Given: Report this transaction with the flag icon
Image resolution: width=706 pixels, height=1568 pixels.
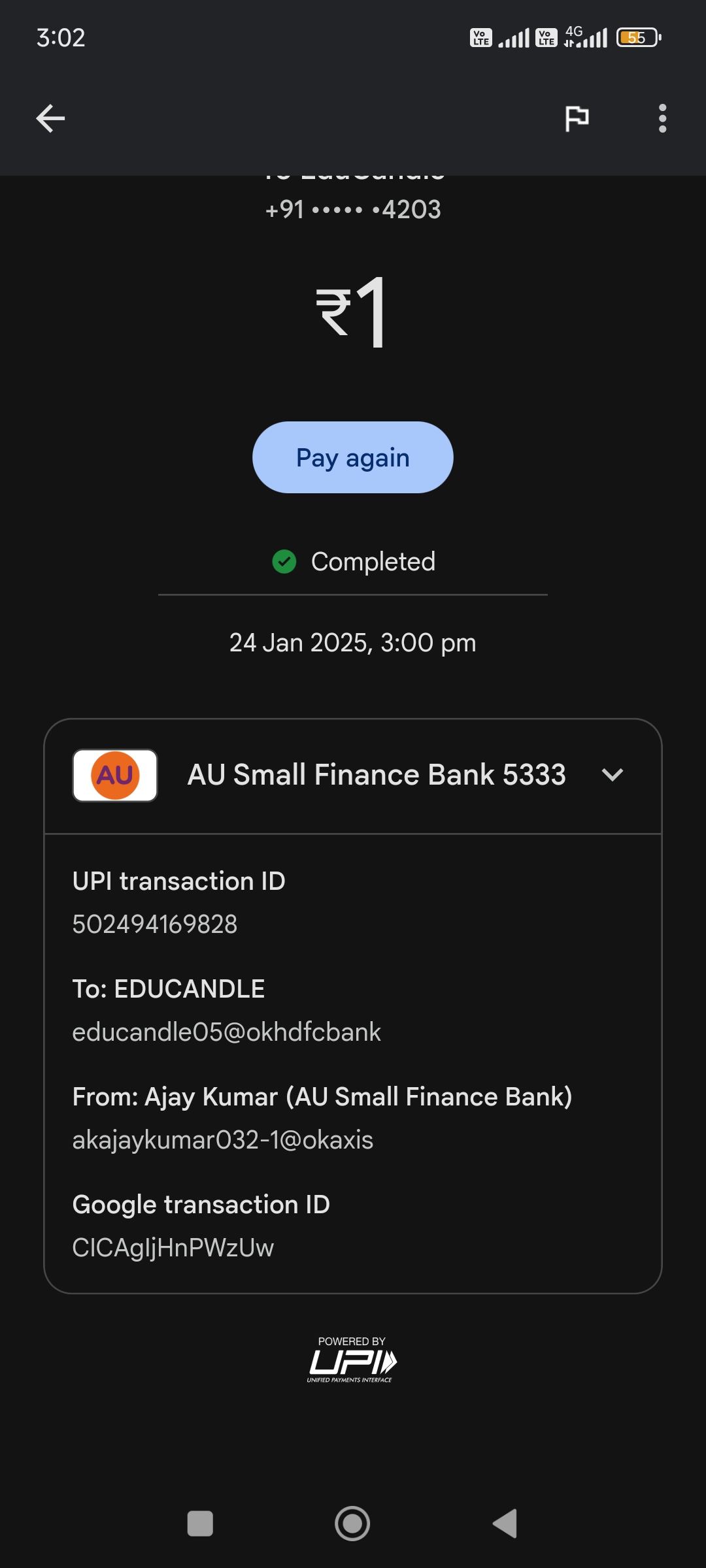Looking at the screenshot, I should coord(577,118).
